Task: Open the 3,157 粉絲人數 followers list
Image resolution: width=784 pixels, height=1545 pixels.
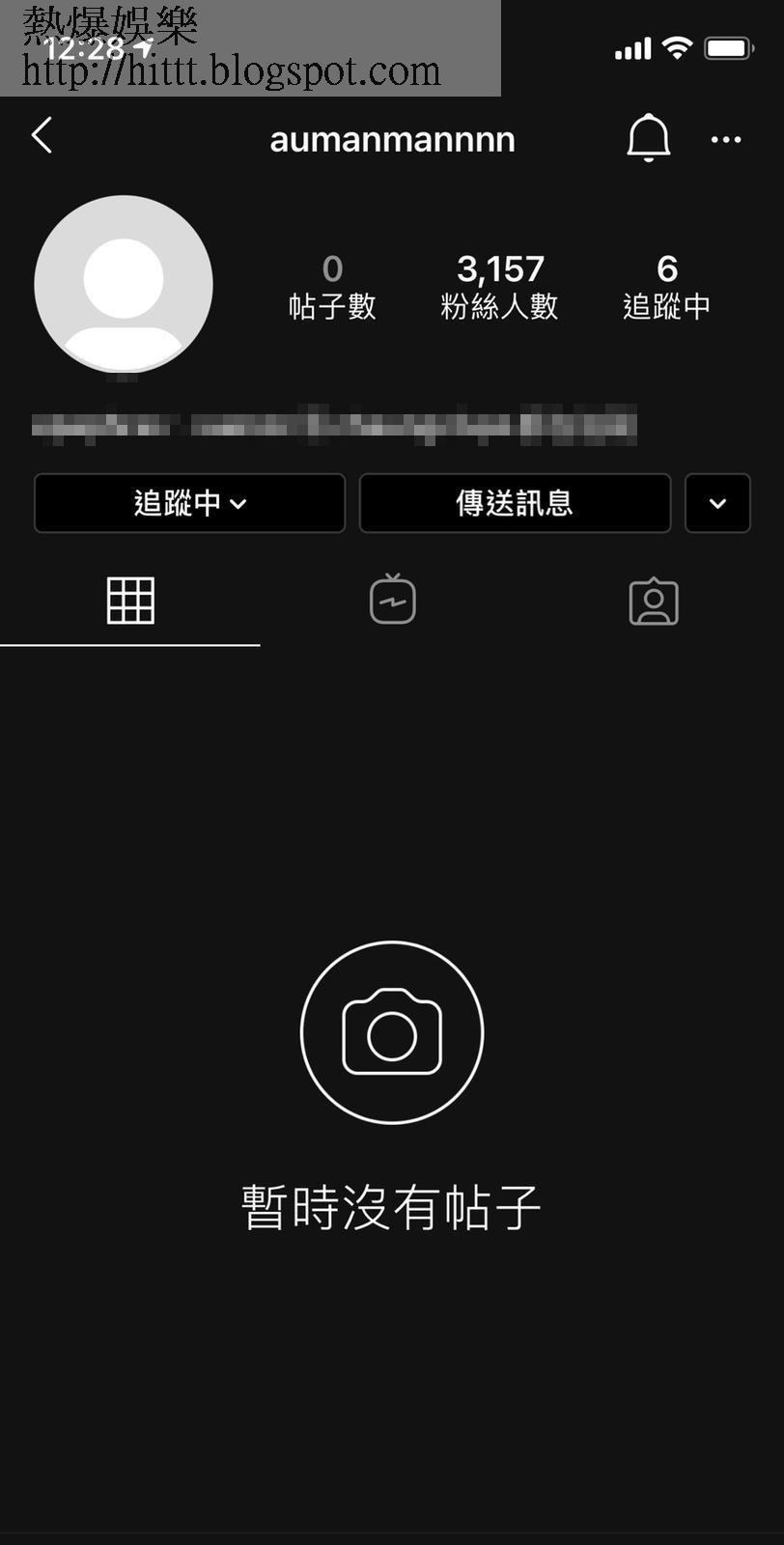Action: point(499,287)
